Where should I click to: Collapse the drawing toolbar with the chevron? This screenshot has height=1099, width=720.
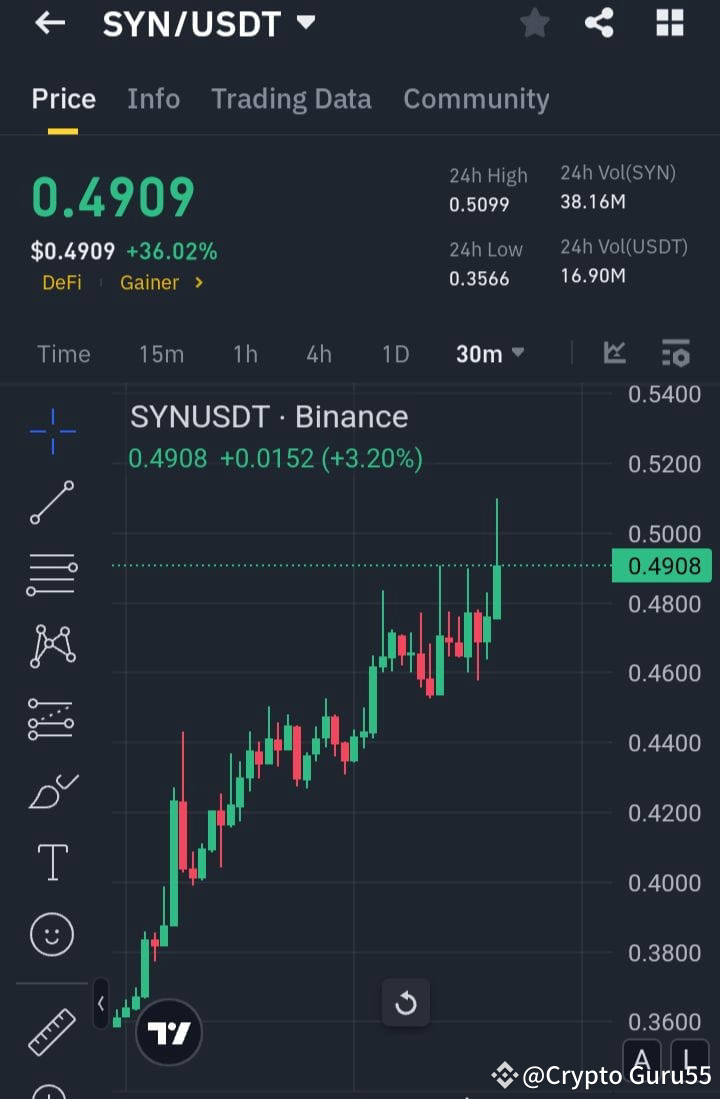click(x=100, y=1005)
